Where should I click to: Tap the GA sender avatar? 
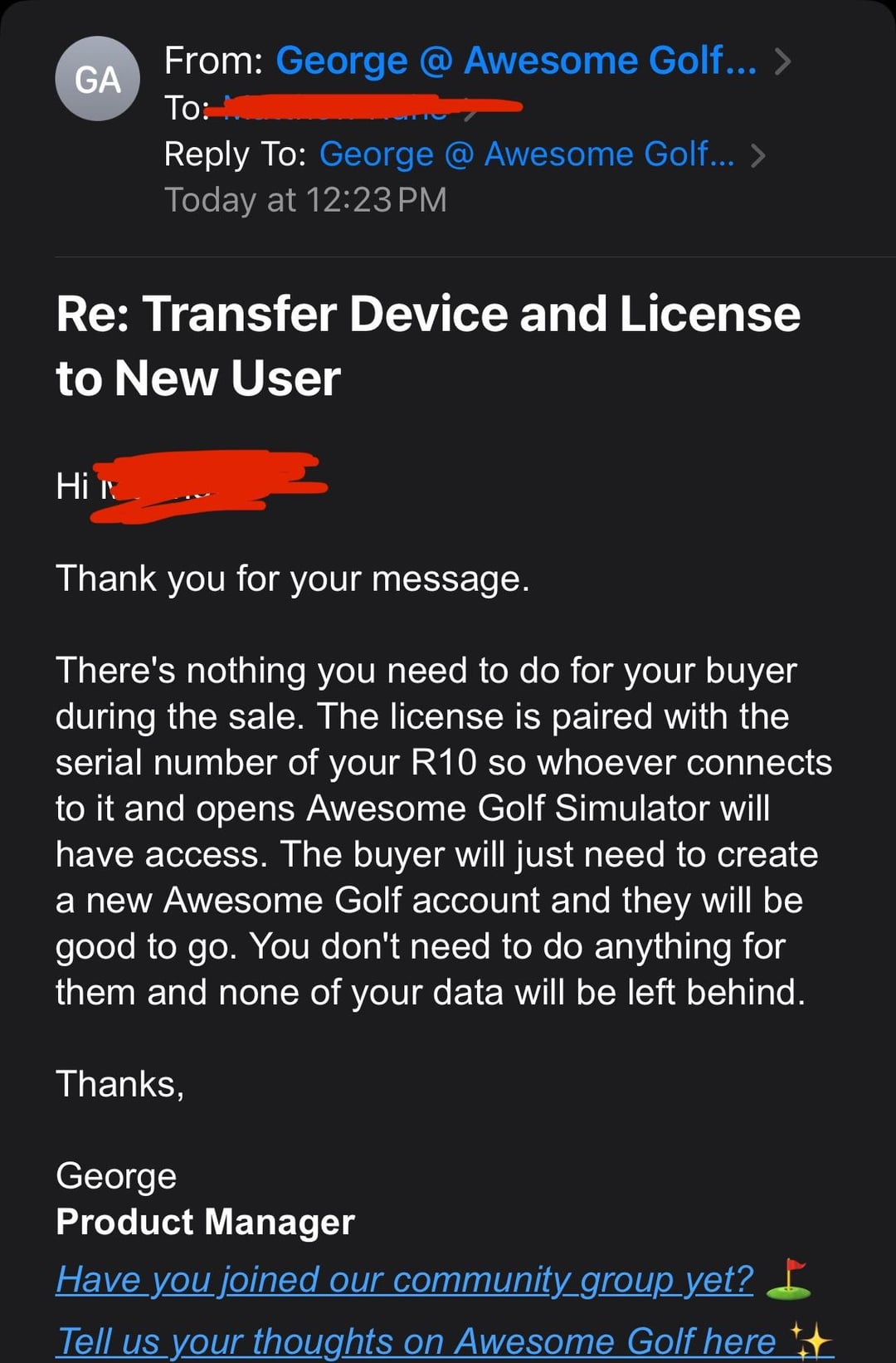[x=97, y=80]
